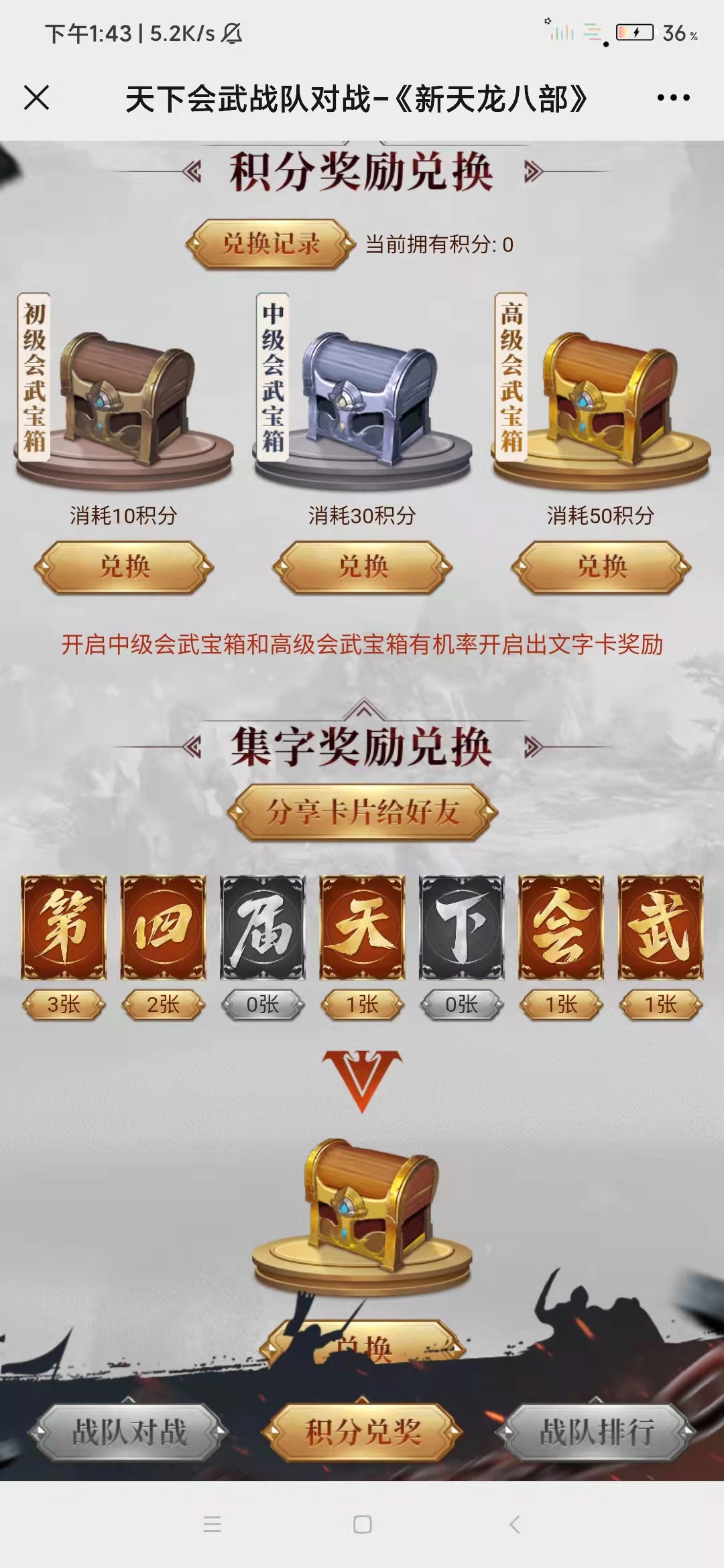This screenshot has width=724, height=1568.
Task: Switch to the 战队排行 tab
Action: click(597, 1432)
